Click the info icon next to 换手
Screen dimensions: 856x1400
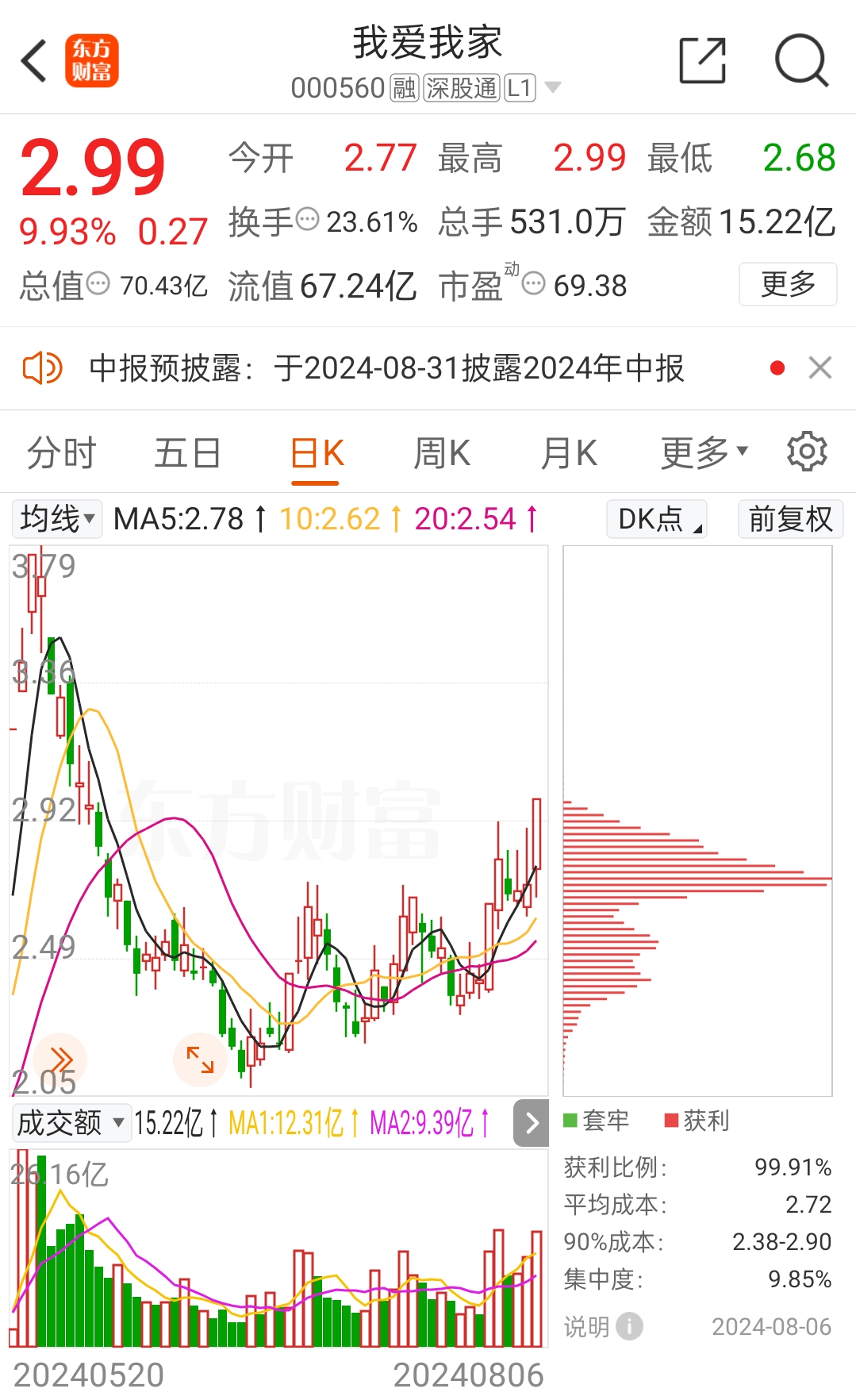click(309, 223)
